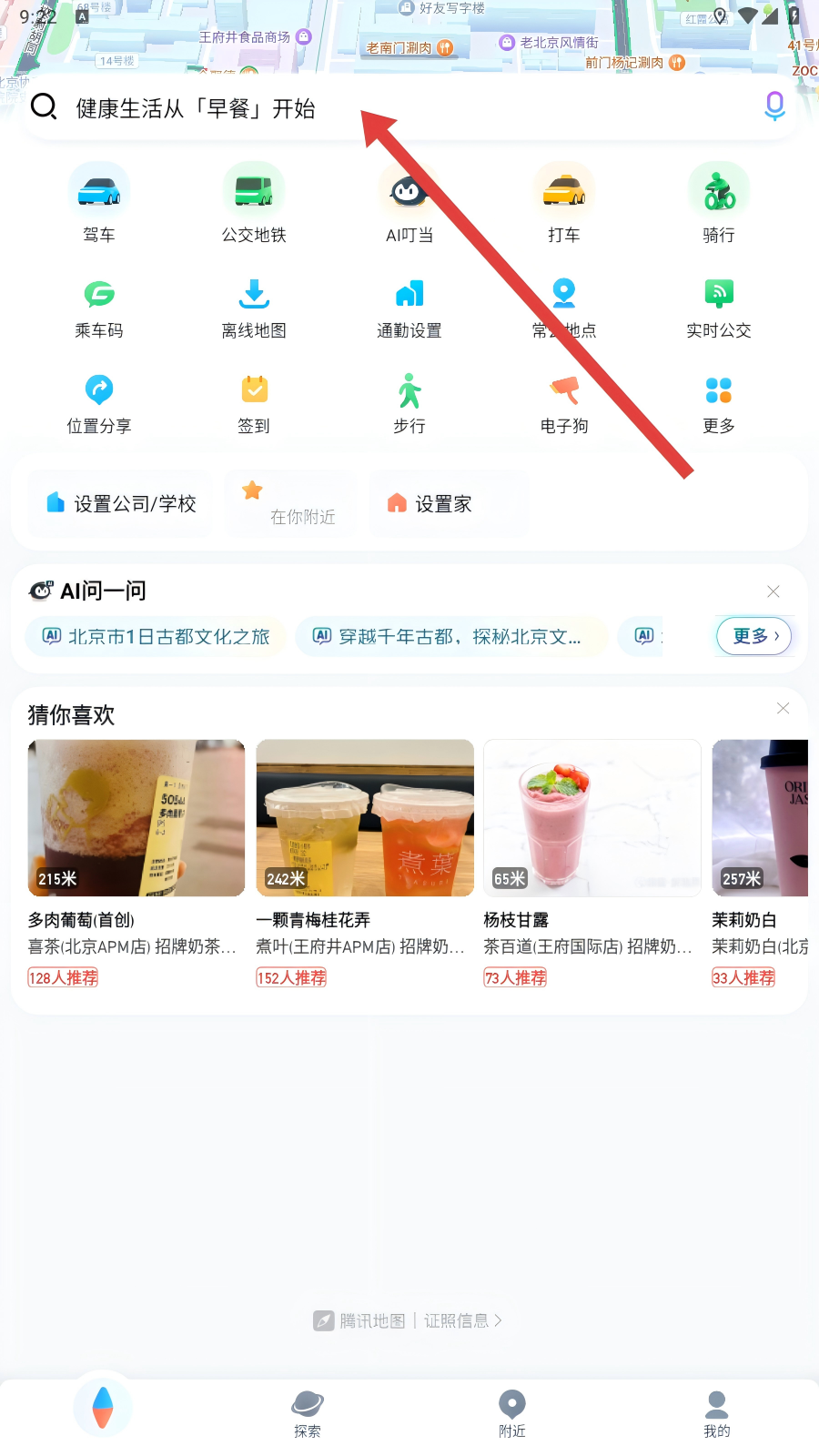Open 实时公交 real-time bus
The width and height of the screenshot is (819, 1456).
pyautogui.click(x=718, y=308)
